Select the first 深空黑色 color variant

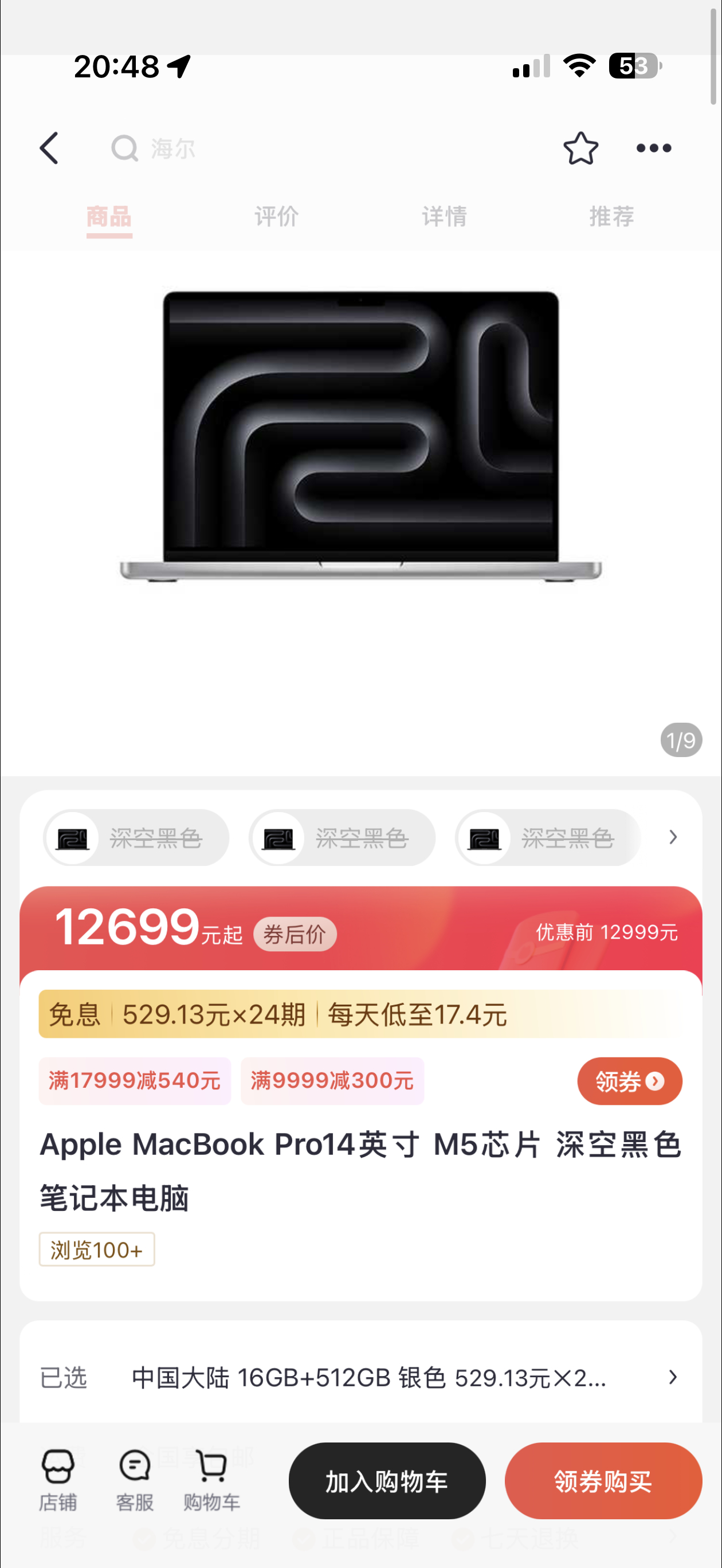click(x=136, y=837)
